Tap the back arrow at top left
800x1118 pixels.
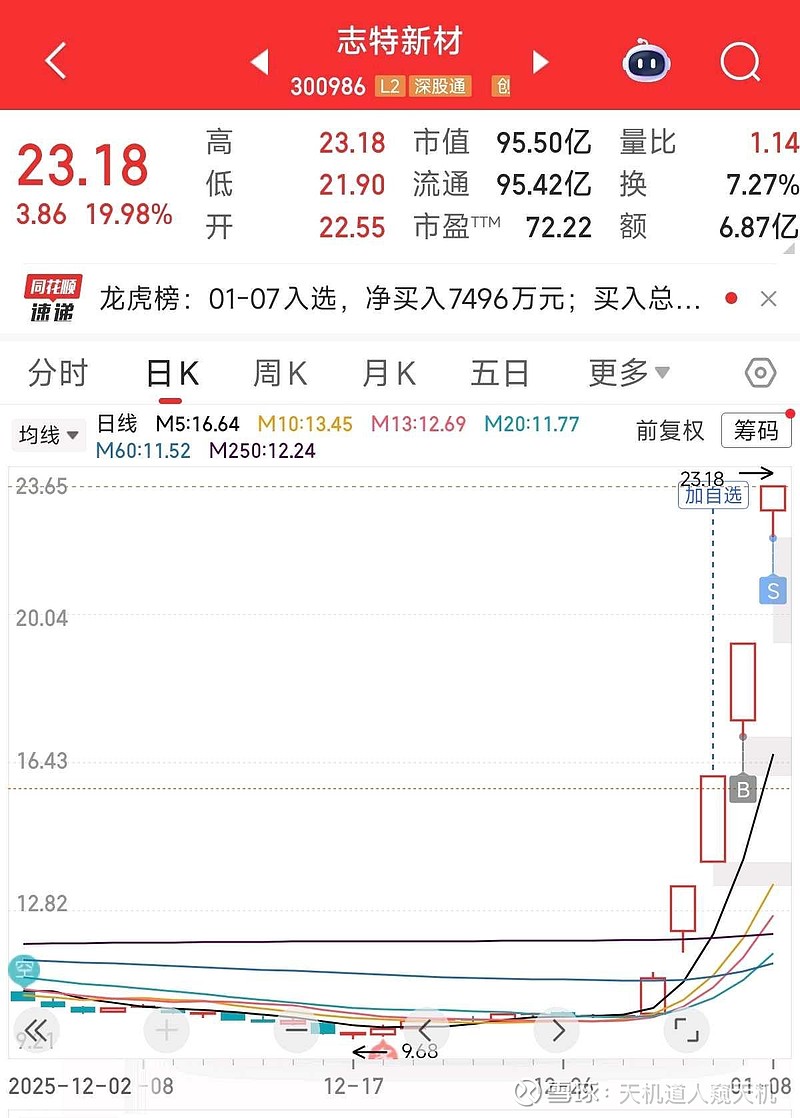click(53, 62)
